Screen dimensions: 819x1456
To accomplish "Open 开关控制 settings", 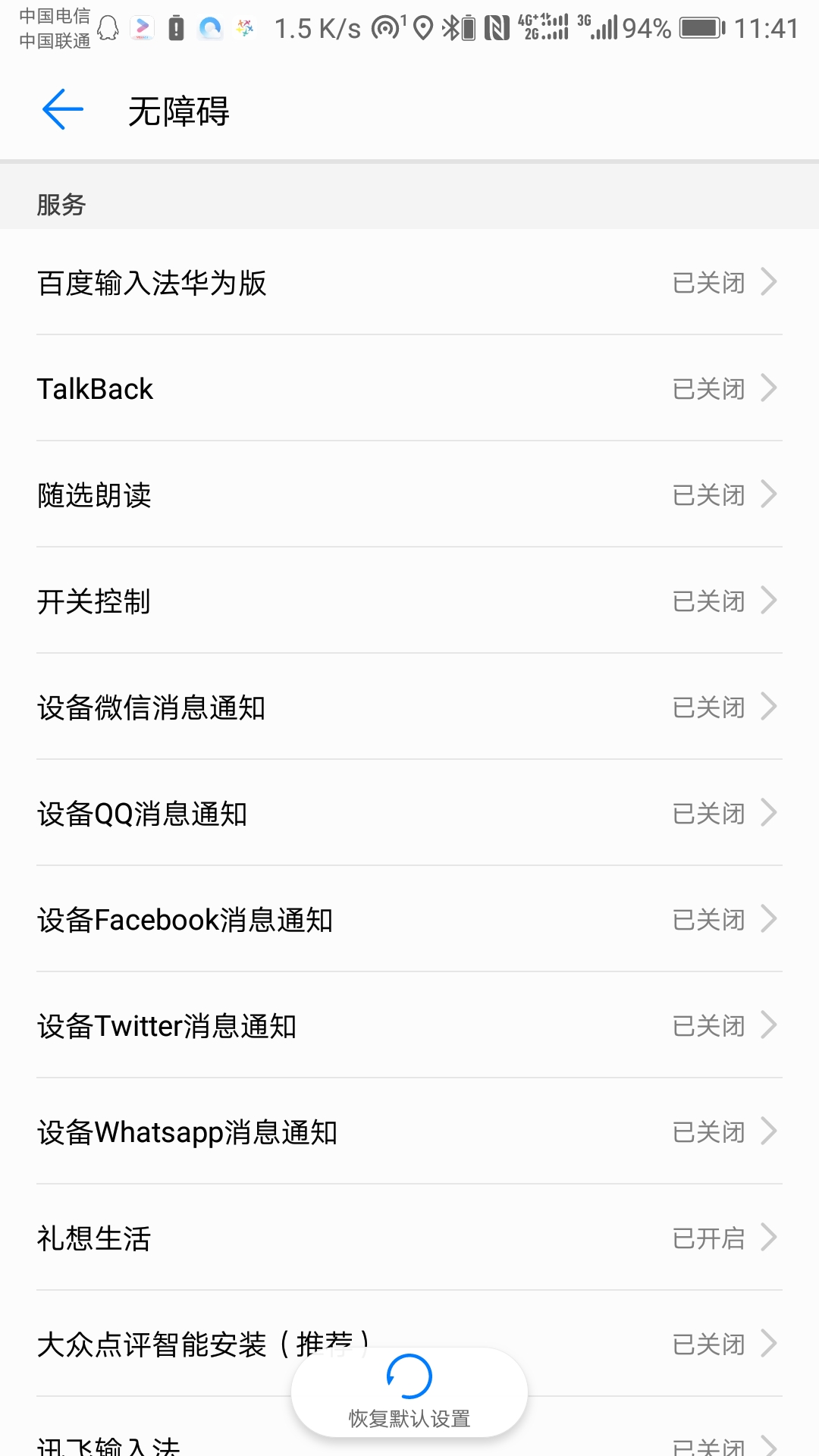I will click(409, 601).
